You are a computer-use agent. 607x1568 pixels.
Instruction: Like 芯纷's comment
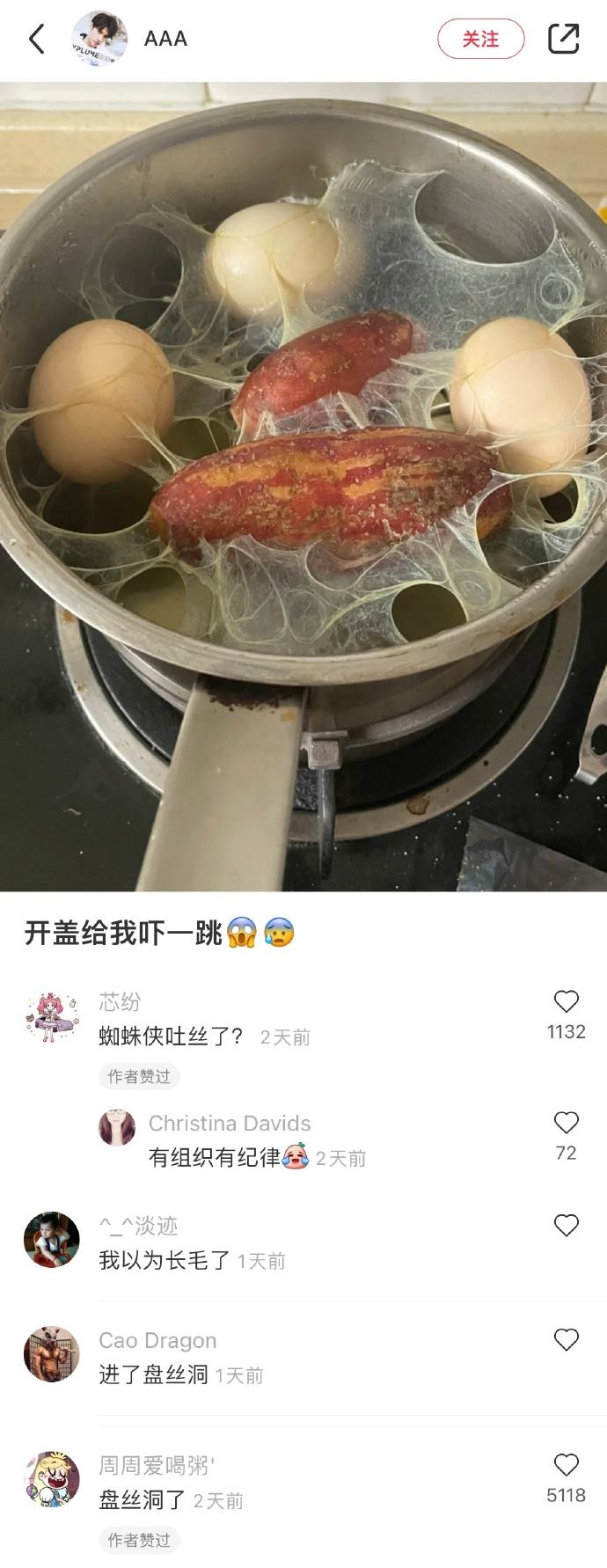click(x=566, y=1001)
